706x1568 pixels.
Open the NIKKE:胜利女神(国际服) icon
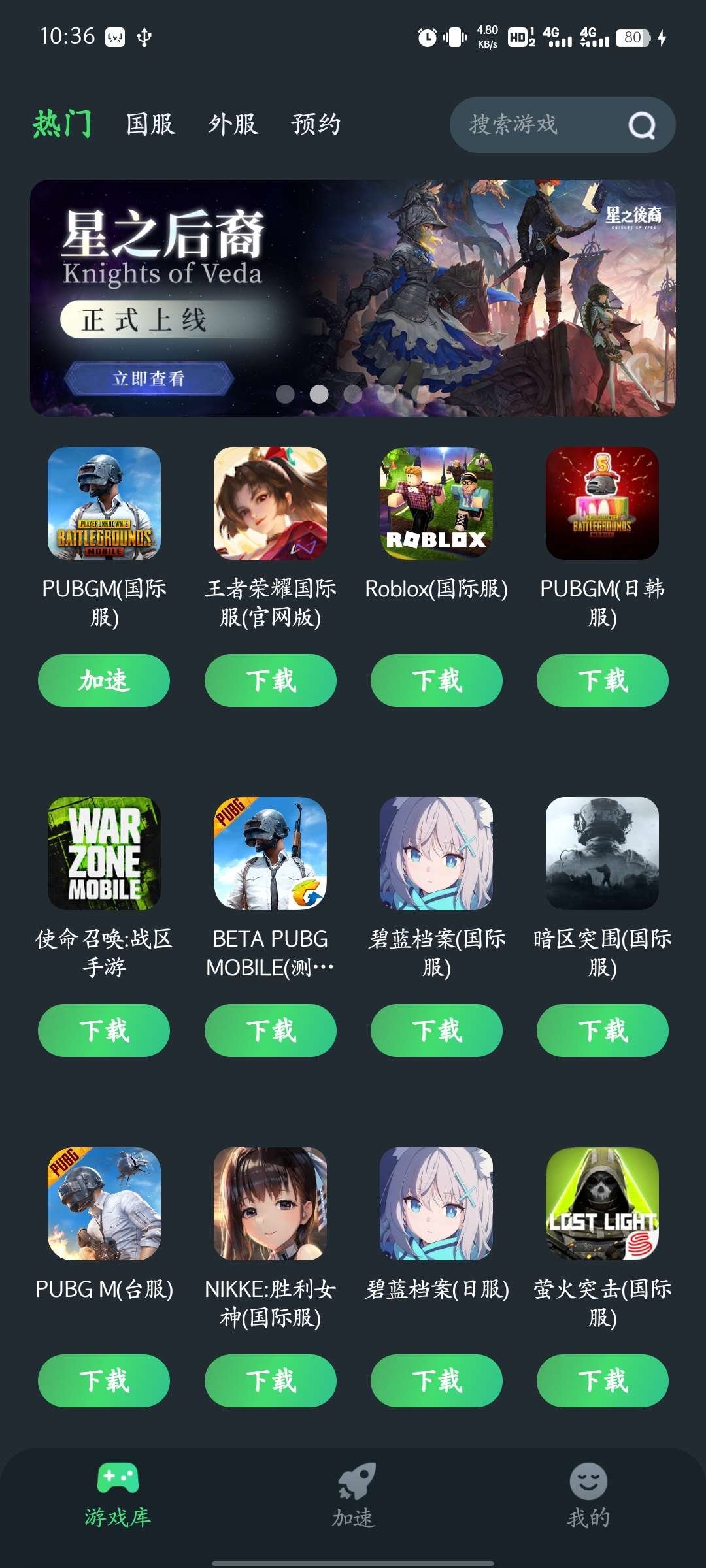click(x=270, y=1203)
